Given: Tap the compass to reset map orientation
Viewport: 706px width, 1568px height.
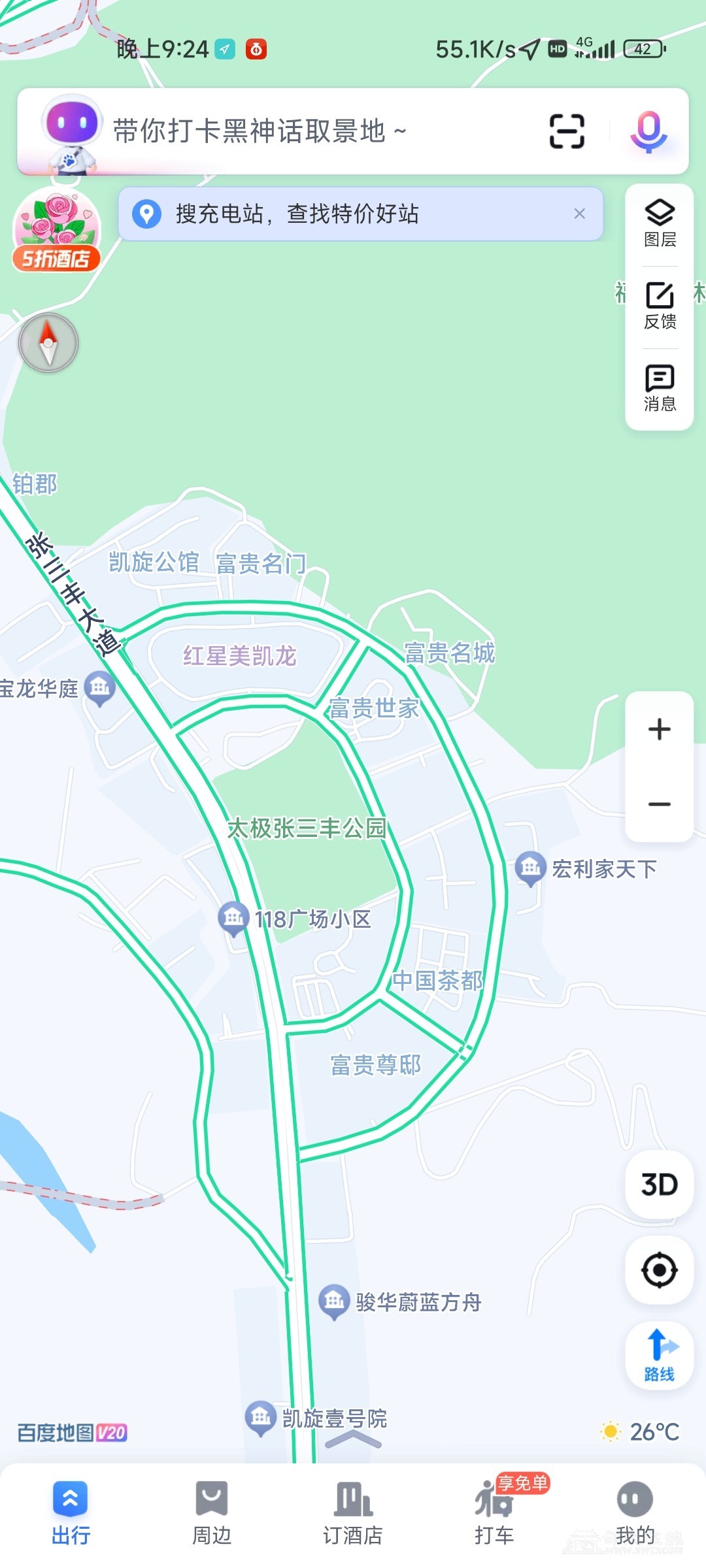Looking at the screenshot, I should [x=48, y=343].
